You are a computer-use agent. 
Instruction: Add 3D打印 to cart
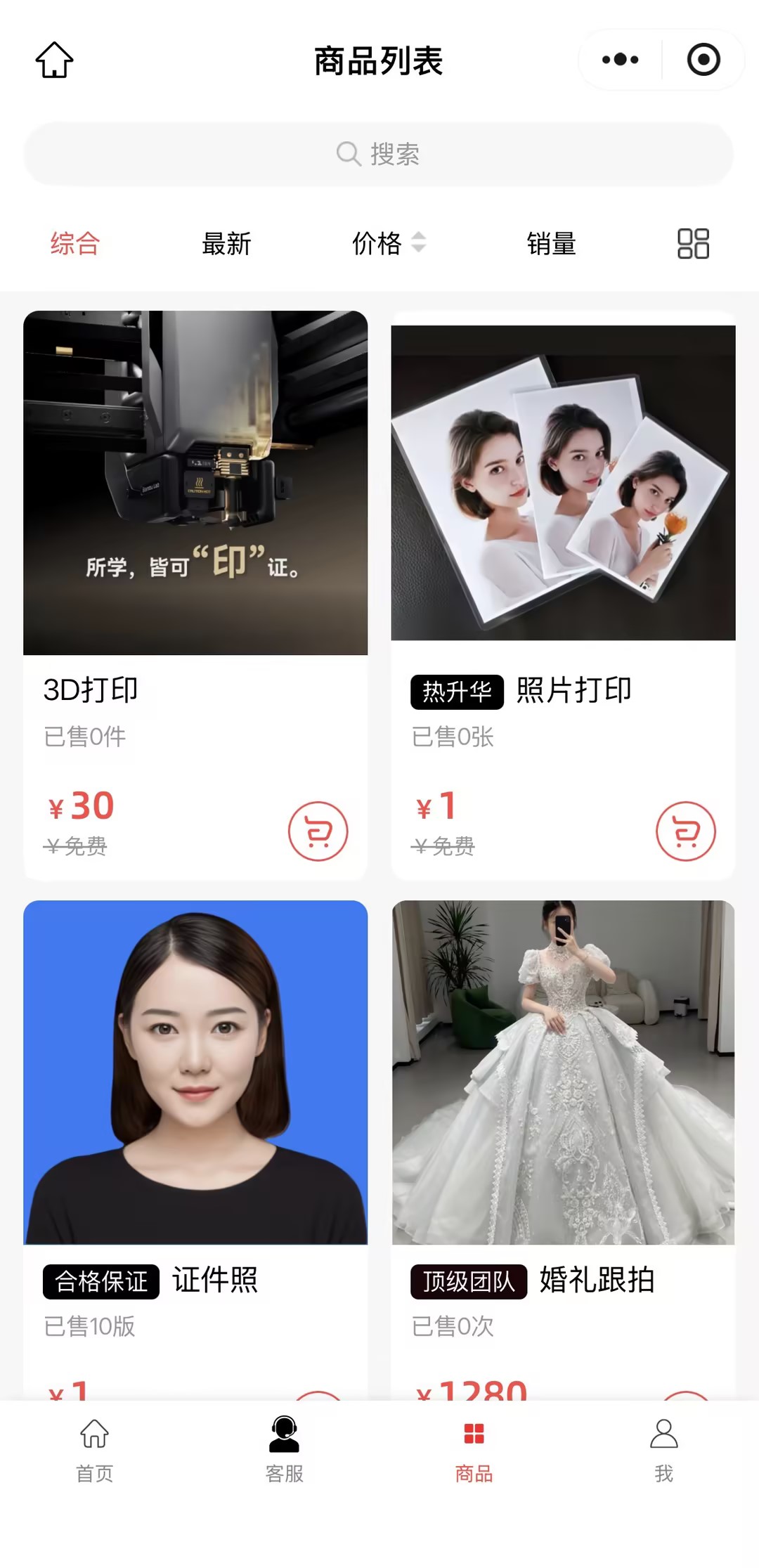pos(318,831)
